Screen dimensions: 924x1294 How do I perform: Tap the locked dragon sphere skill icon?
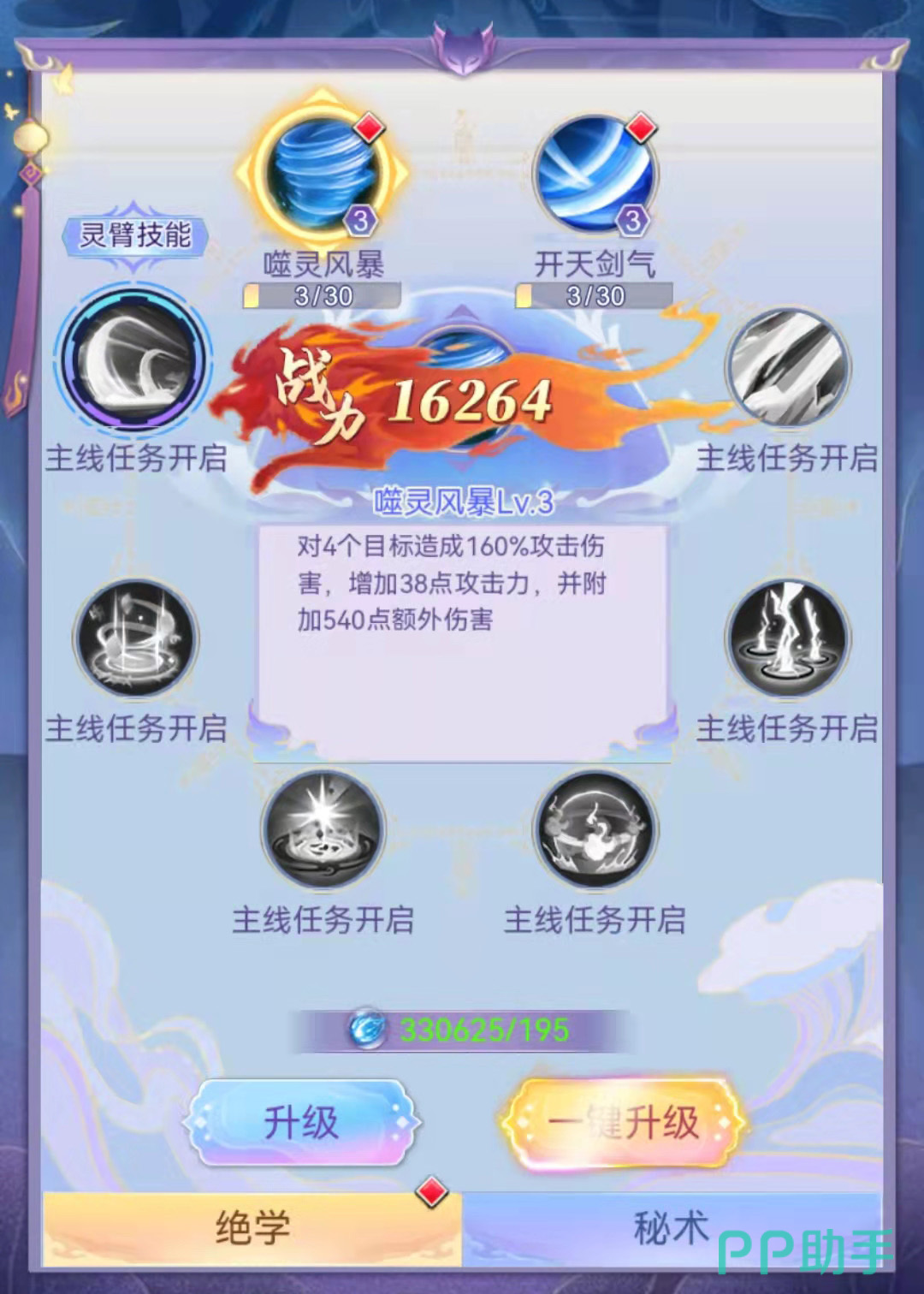(x=595, y=829)
